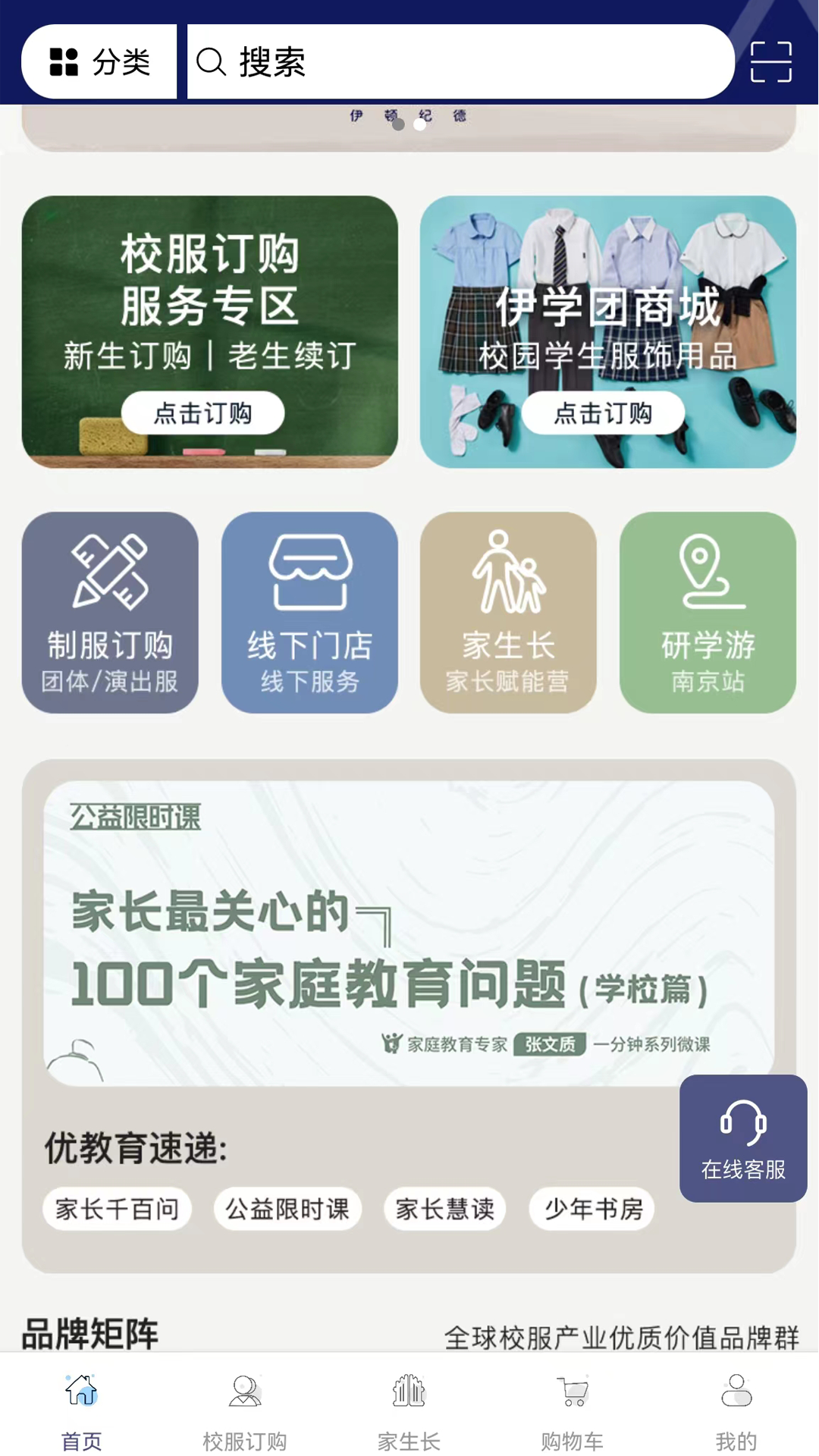Select the 家长千百问 chip
The image size is (819, 1456).
(x=117, y=1208)
